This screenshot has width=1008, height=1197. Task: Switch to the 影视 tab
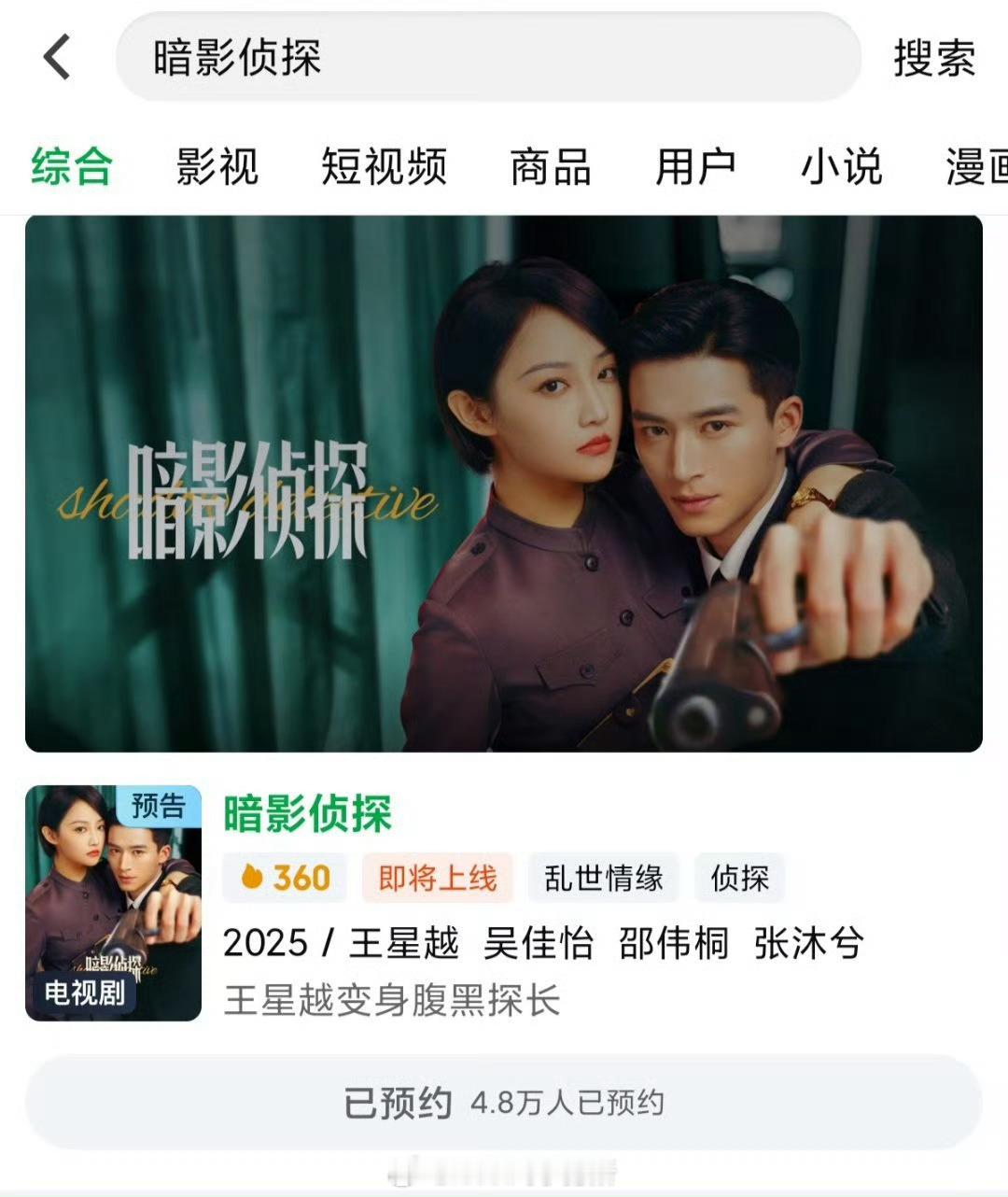coord(216,166)
